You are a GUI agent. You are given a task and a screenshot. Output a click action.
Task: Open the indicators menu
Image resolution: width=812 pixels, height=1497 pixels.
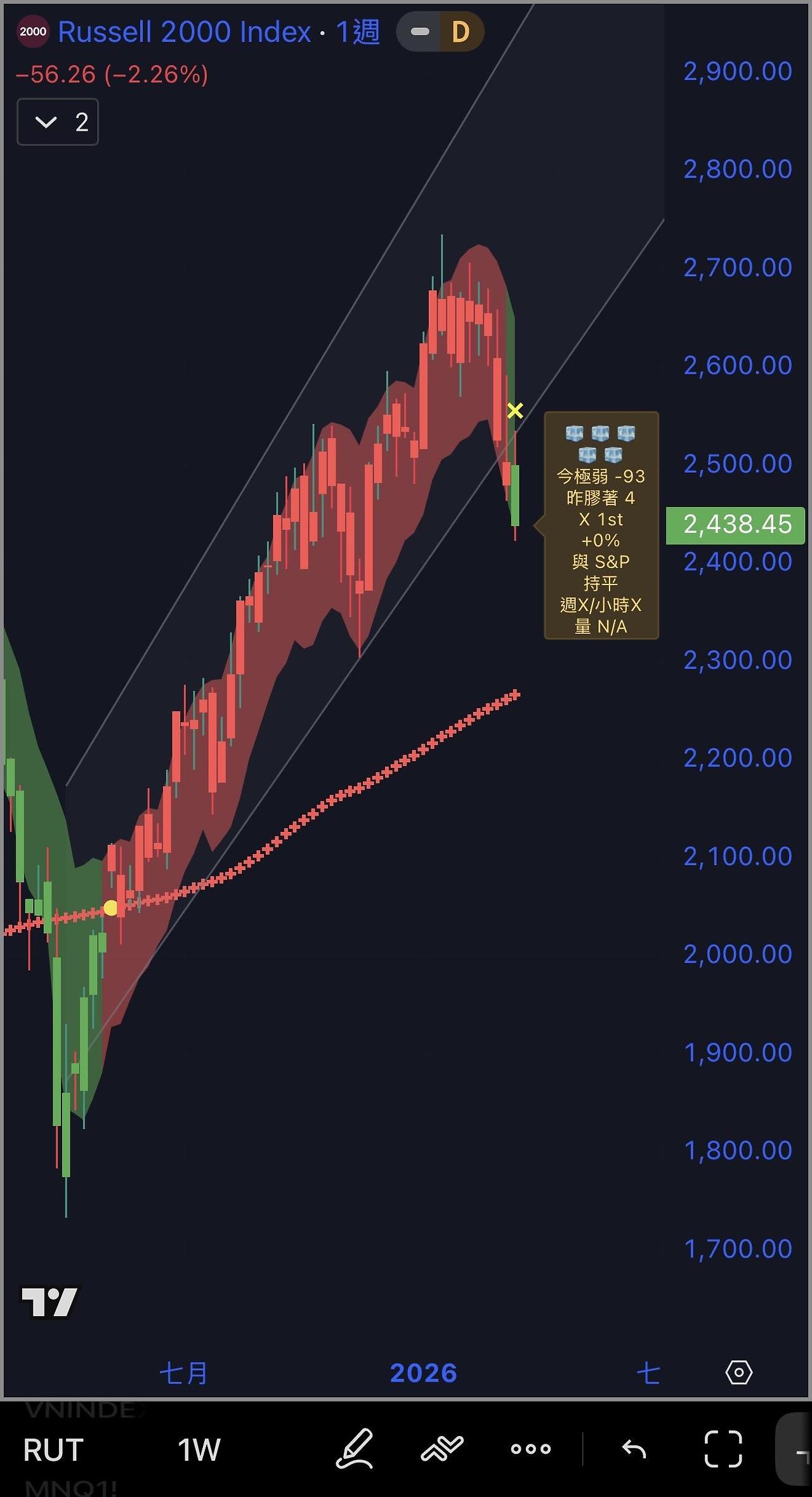point(442,1449)
